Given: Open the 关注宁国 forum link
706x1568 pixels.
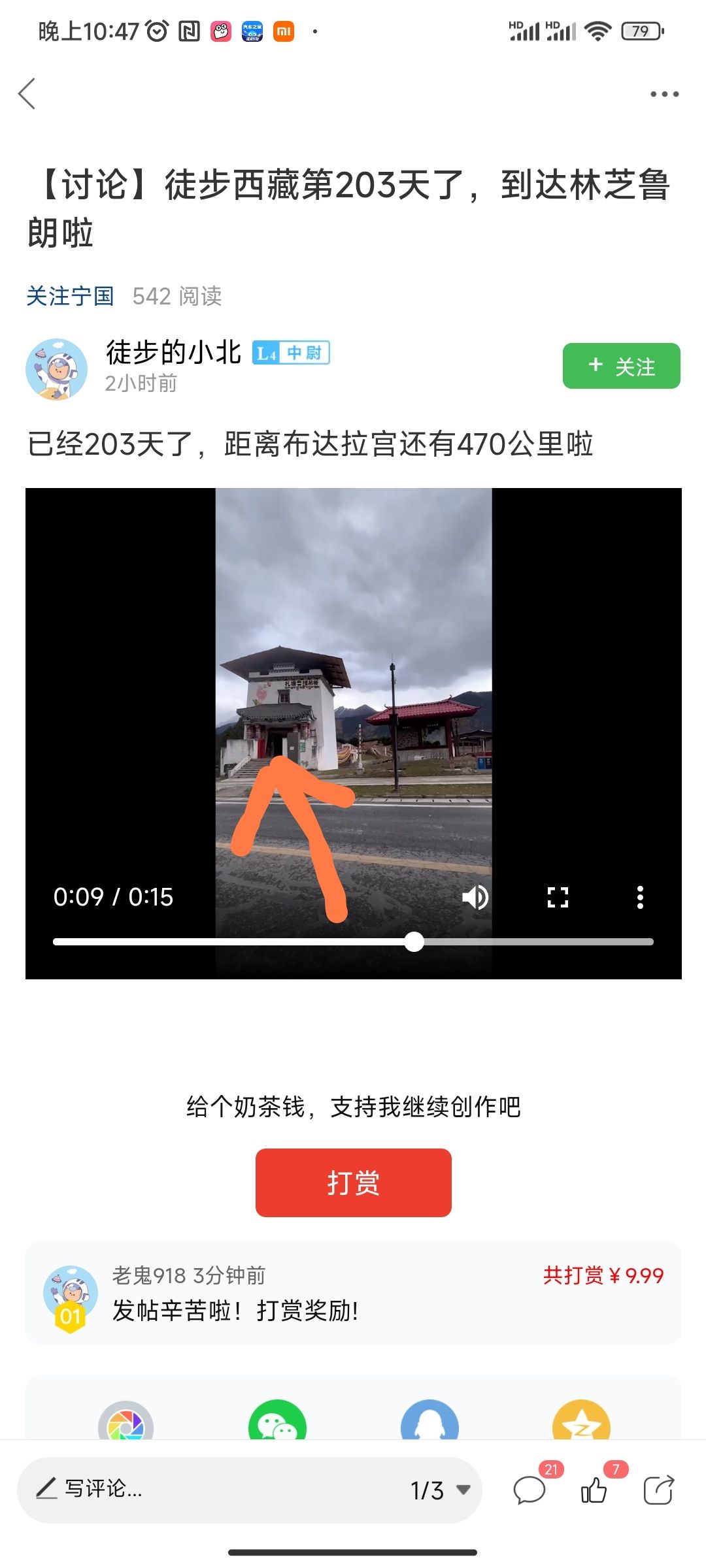Looking at the screenshot, I should [x=70, y=296].
